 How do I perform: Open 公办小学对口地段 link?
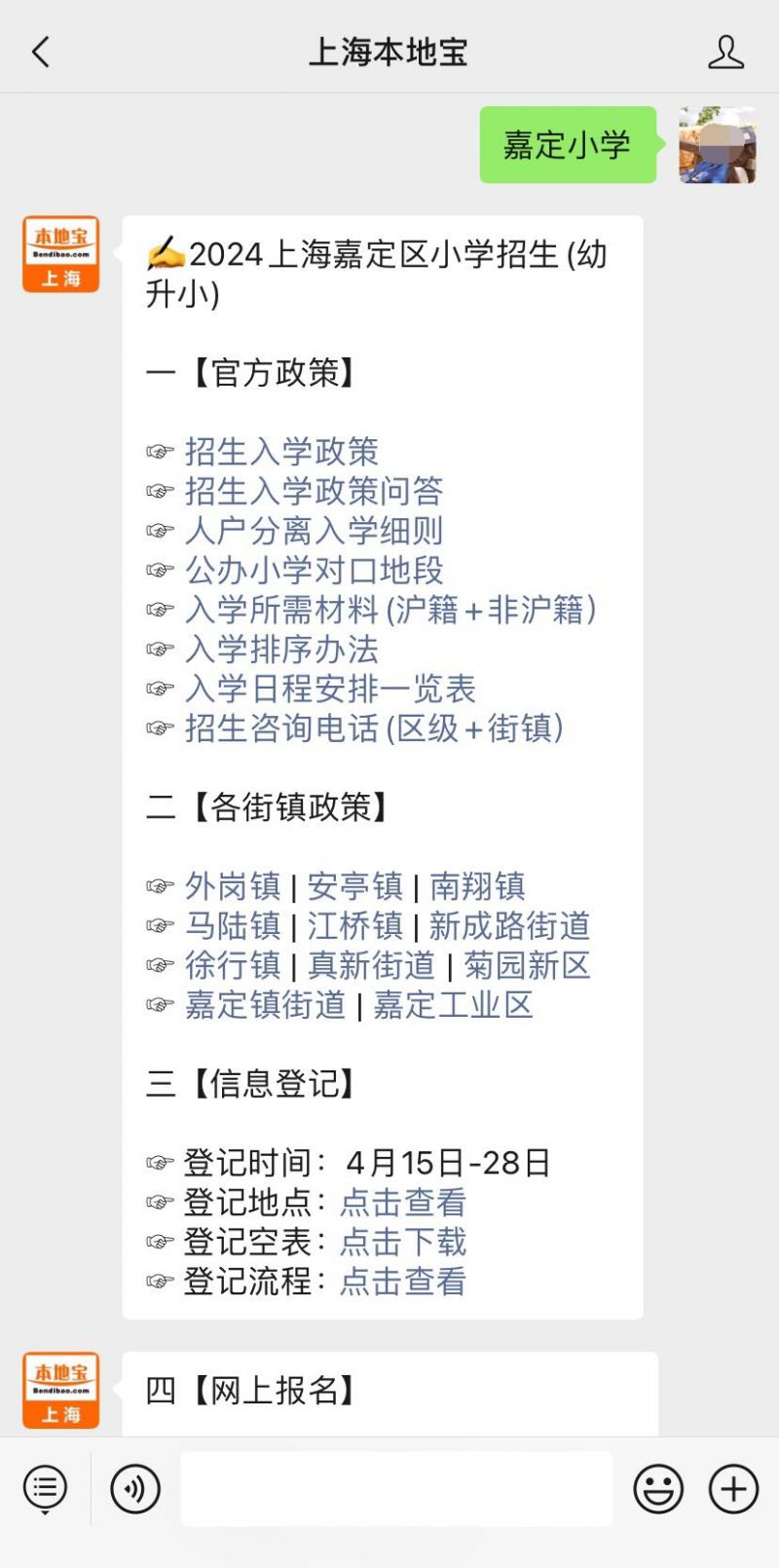pos(314,571)
